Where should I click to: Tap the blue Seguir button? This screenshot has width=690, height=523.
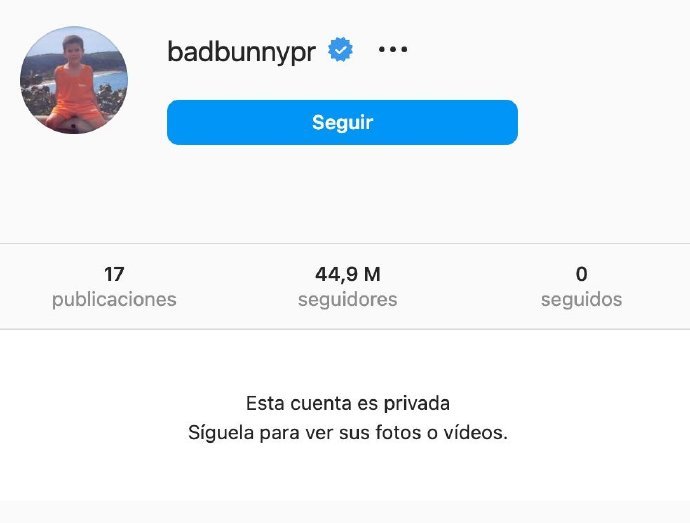point(342,122)
